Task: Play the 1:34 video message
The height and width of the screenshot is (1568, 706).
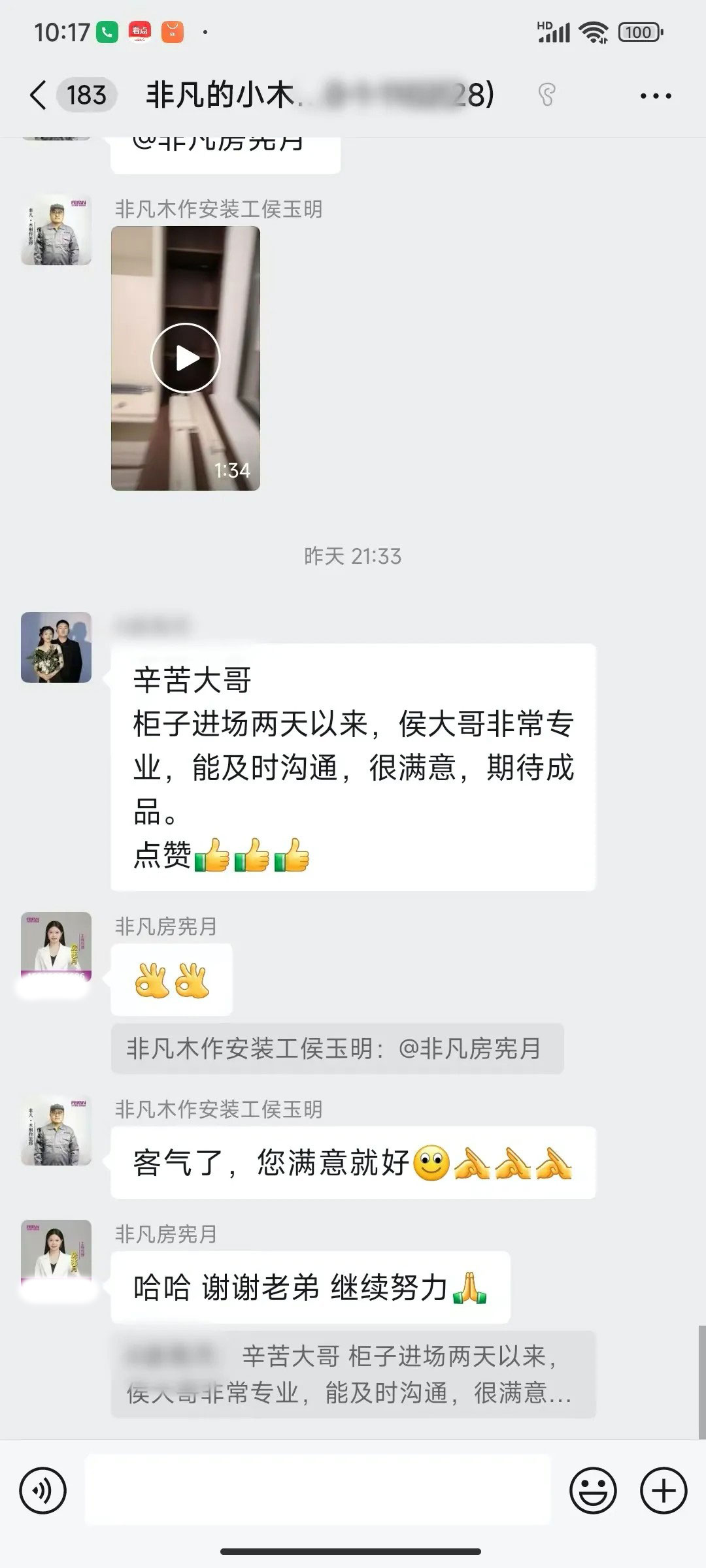Action: 186,358
